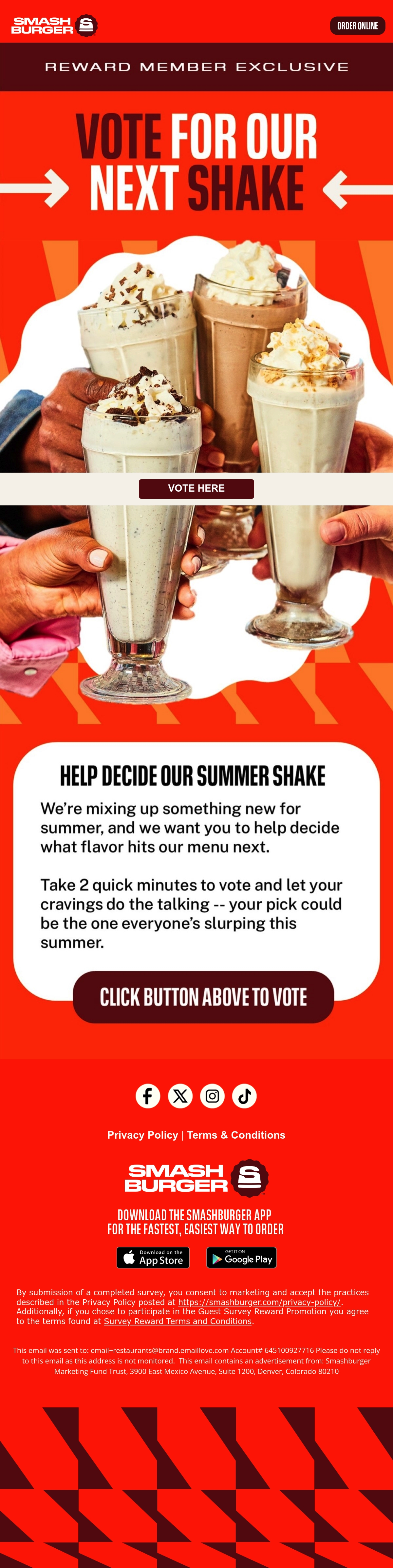Screen dimensions: 393x1568
Task: Visit Smashburger's Instagram icon
Action: [x=212, y=1096]
